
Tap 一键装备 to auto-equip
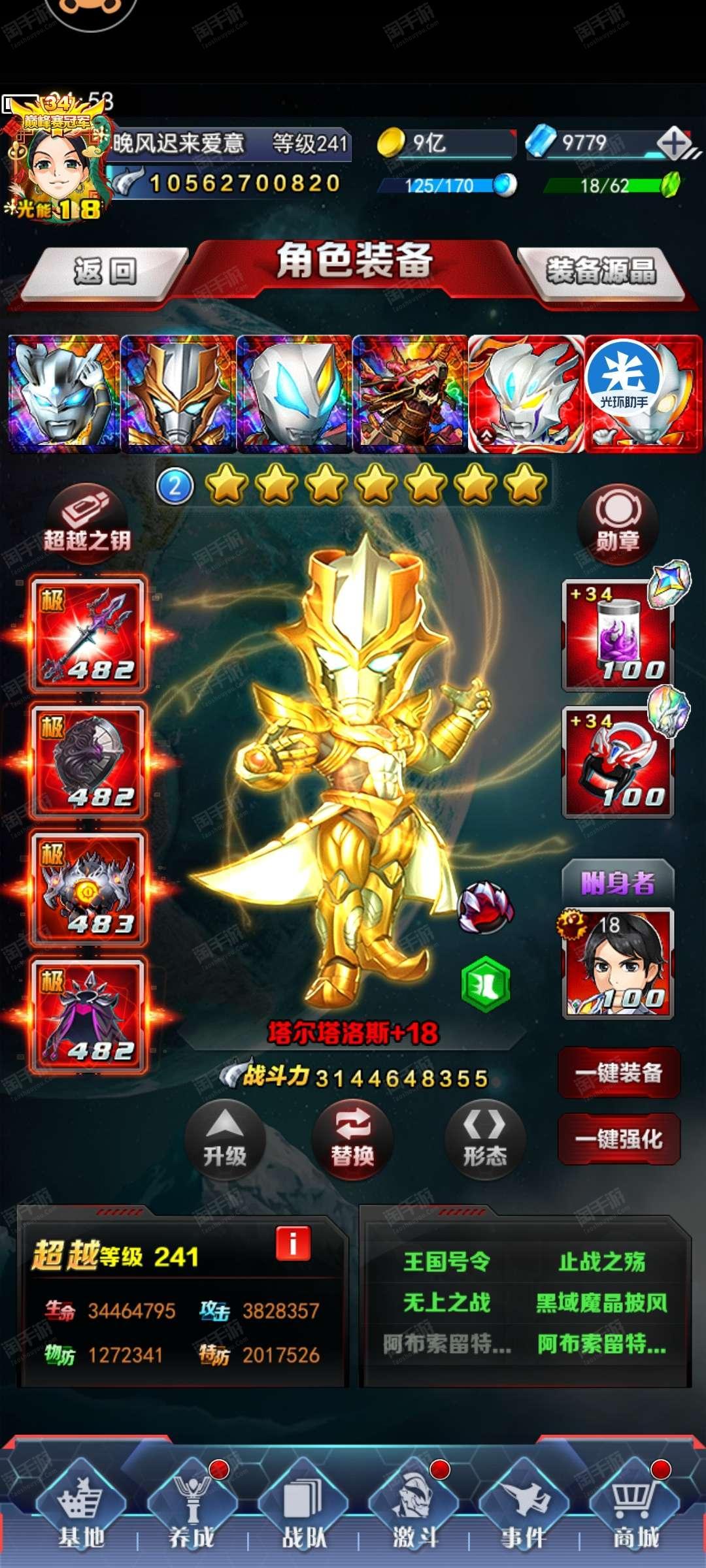619,1072
